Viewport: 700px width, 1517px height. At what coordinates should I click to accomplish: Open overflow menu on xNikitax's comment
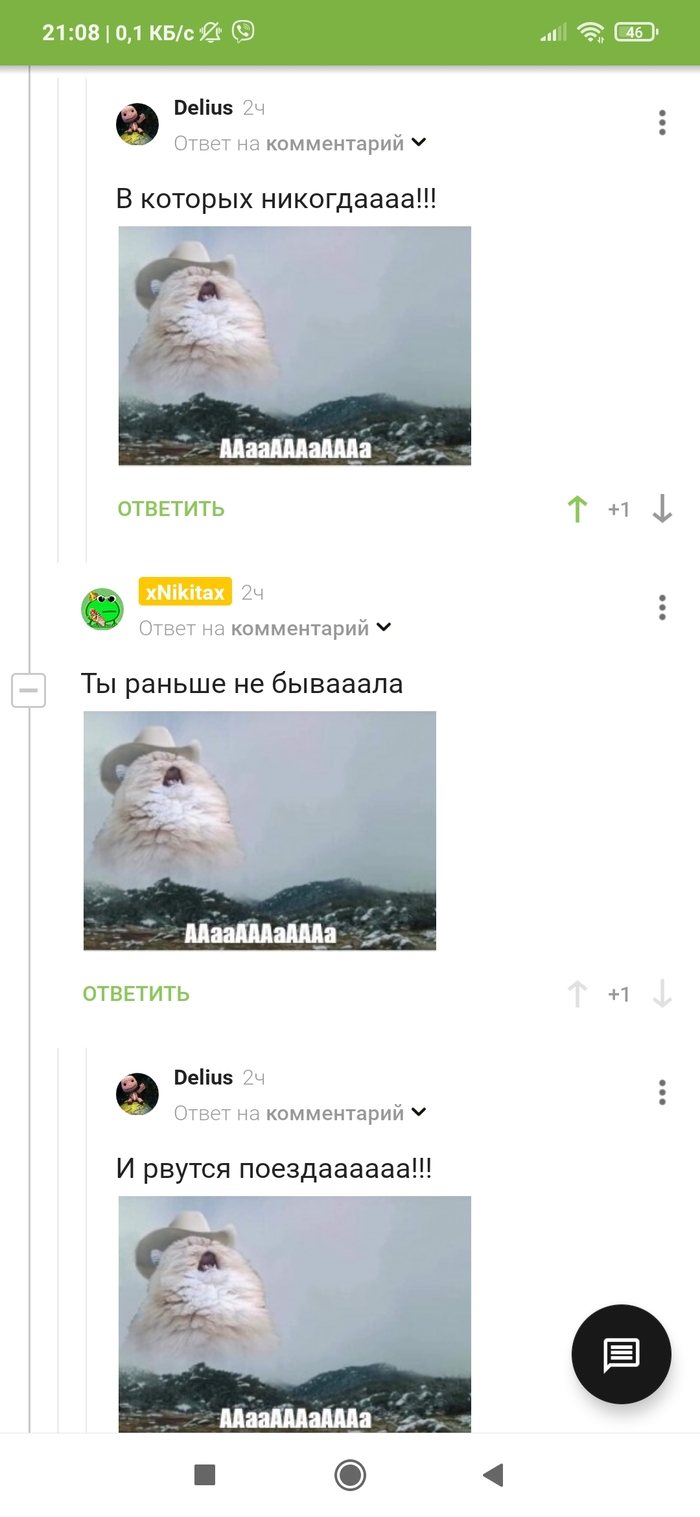(662, 607)
